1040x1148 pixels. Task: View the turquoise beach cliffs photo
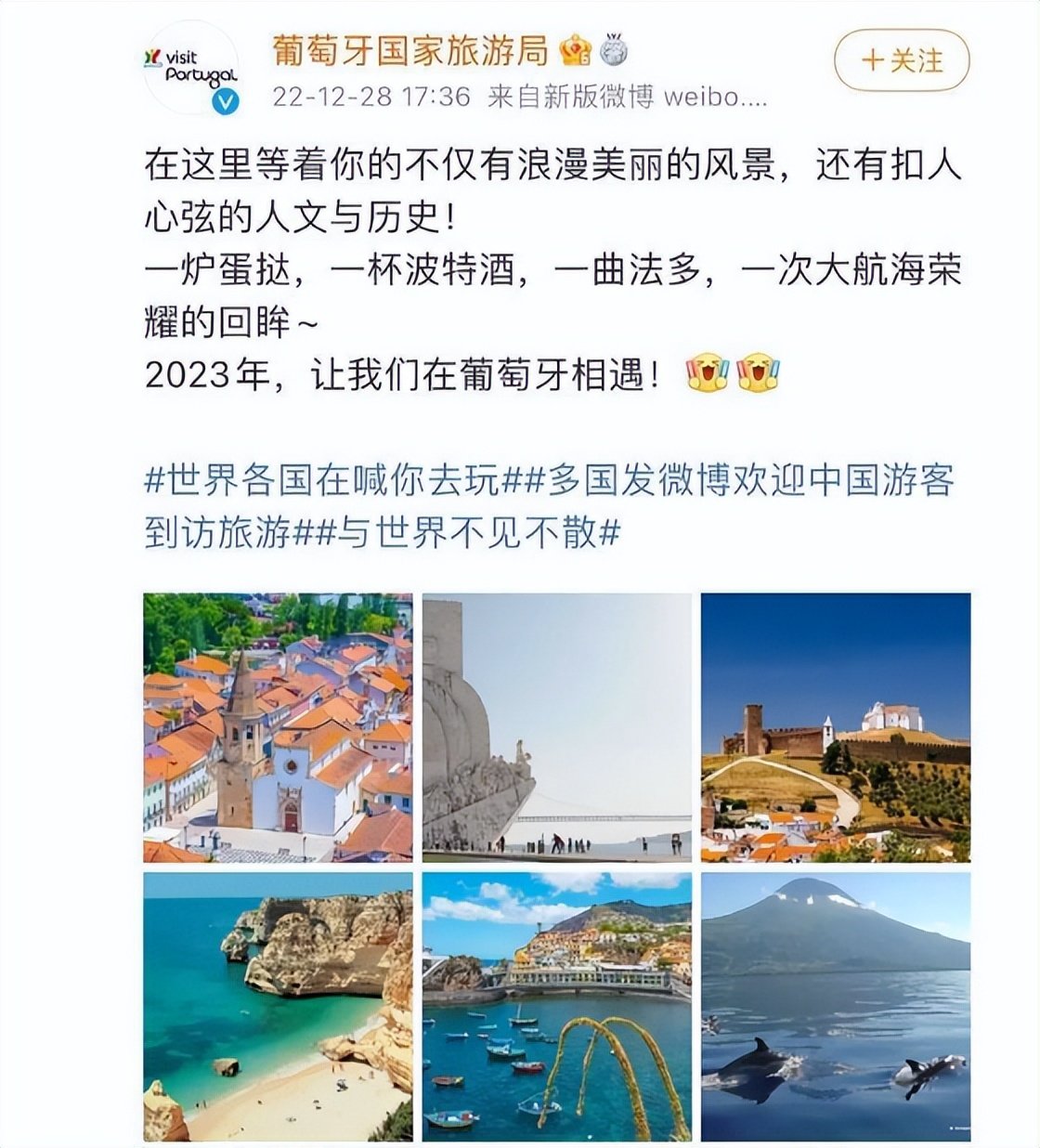point(278,1006)
